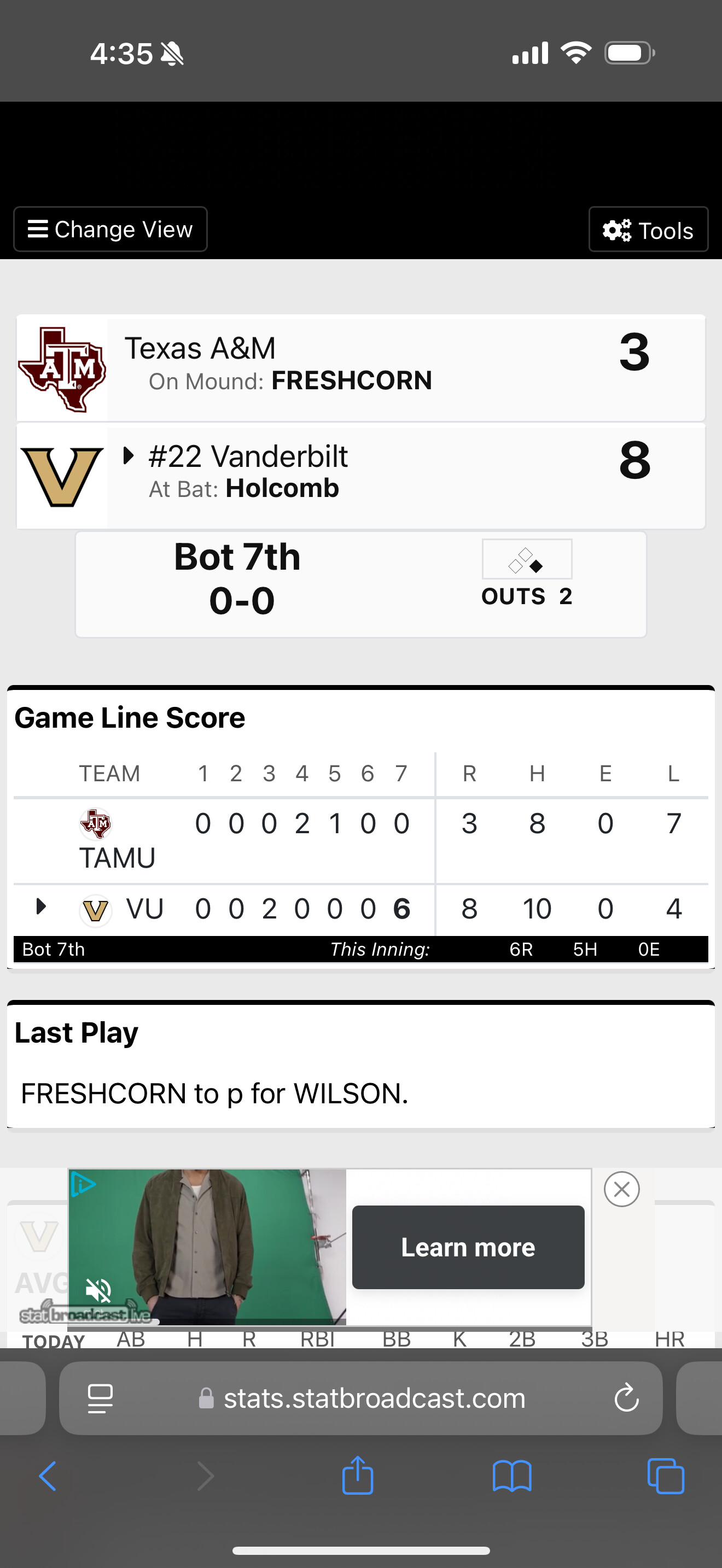
Task: Open the page format options menu
Action: tap(101, 1398)
